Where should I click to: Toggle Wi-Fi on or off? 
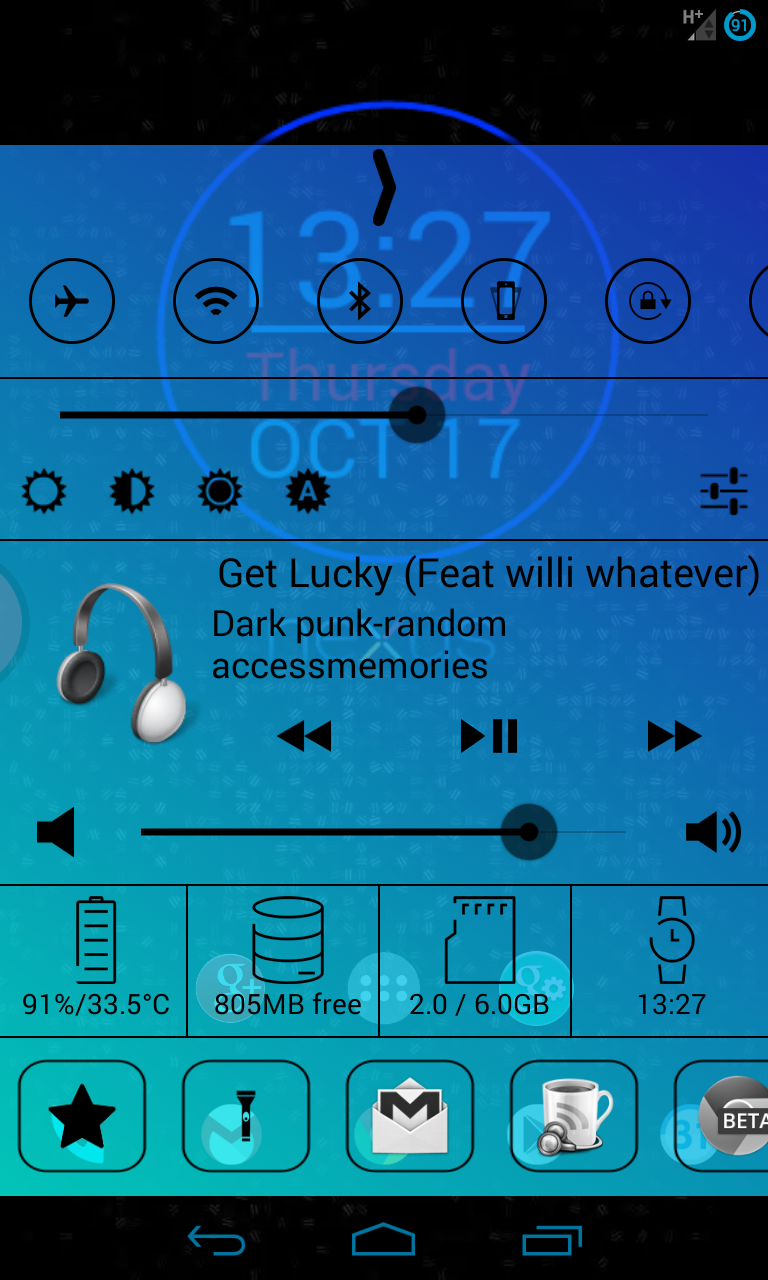[x=216, y=301]
